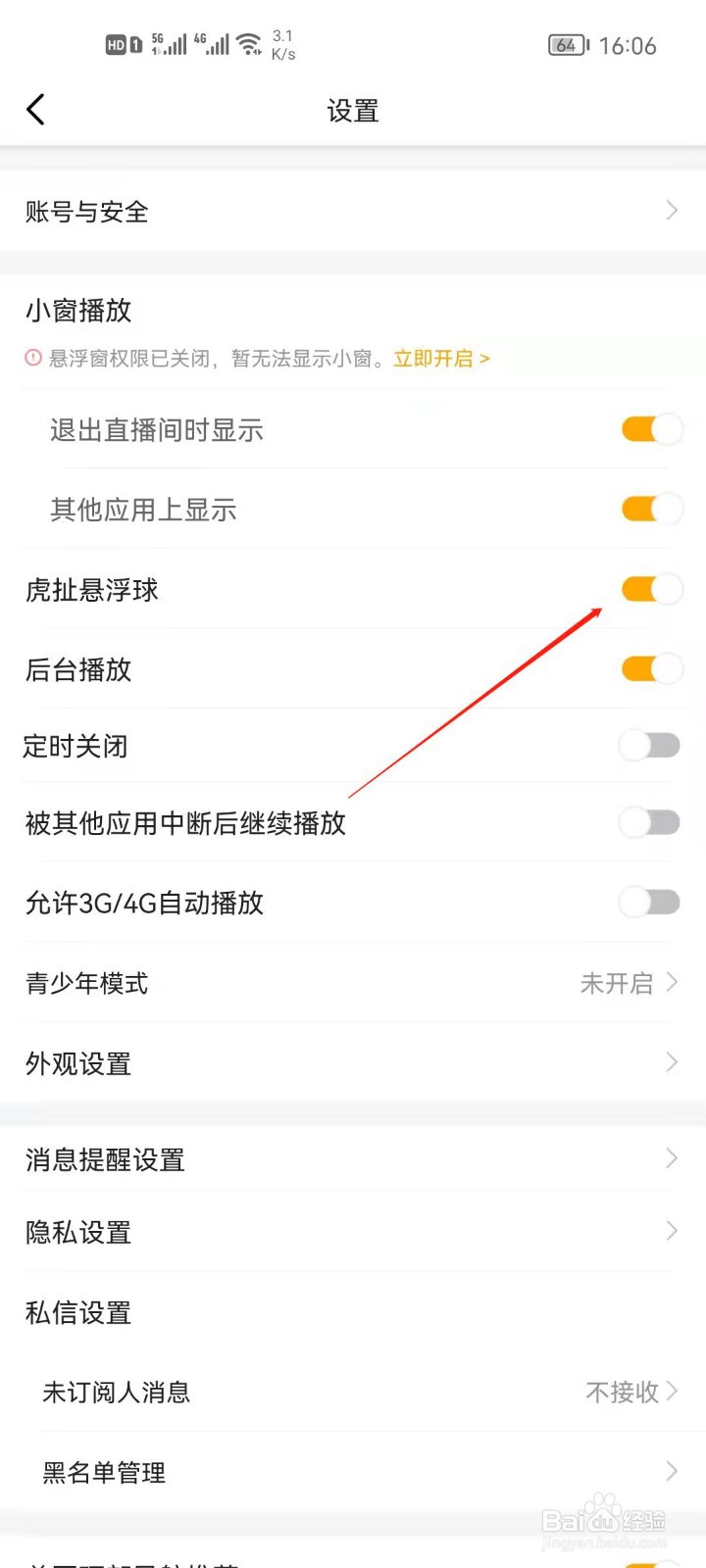Screen dimensions: 706x1568
Task: Enable 定时关闭 timer switch
Action: click(648, 746)
